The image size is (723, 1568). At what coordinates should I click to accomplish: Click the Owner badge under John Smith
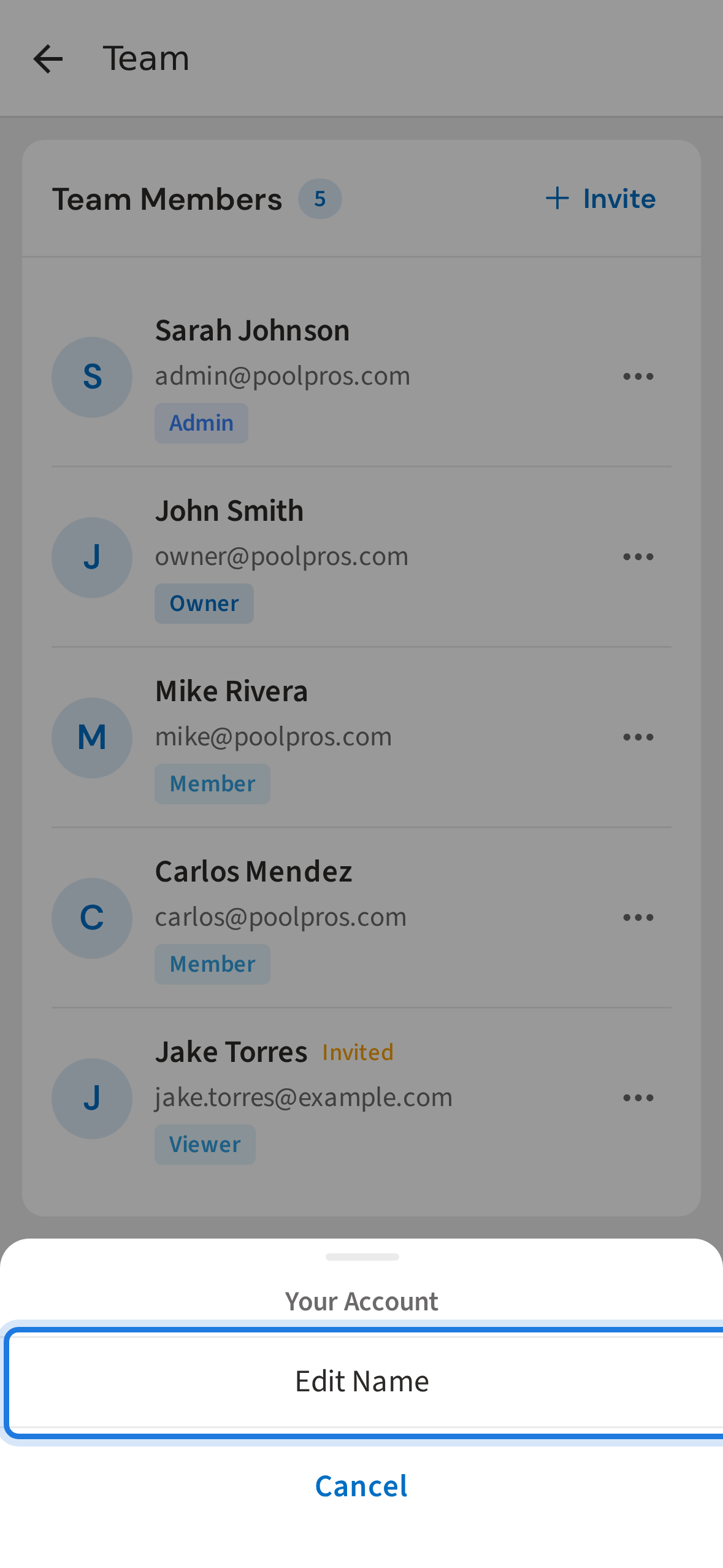[x=204, y=603]
